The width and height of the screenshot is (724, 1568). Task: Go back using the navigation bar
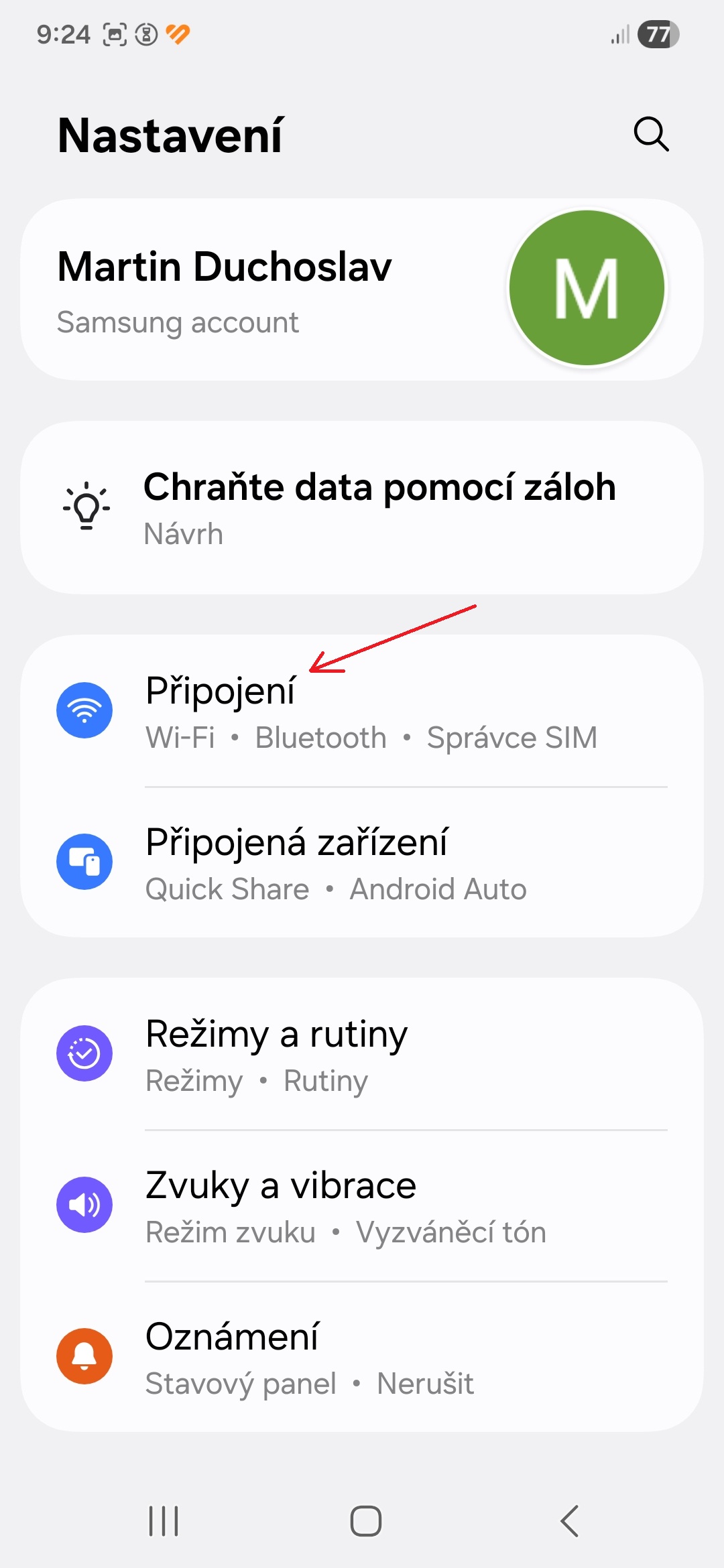coord(570,1521)
